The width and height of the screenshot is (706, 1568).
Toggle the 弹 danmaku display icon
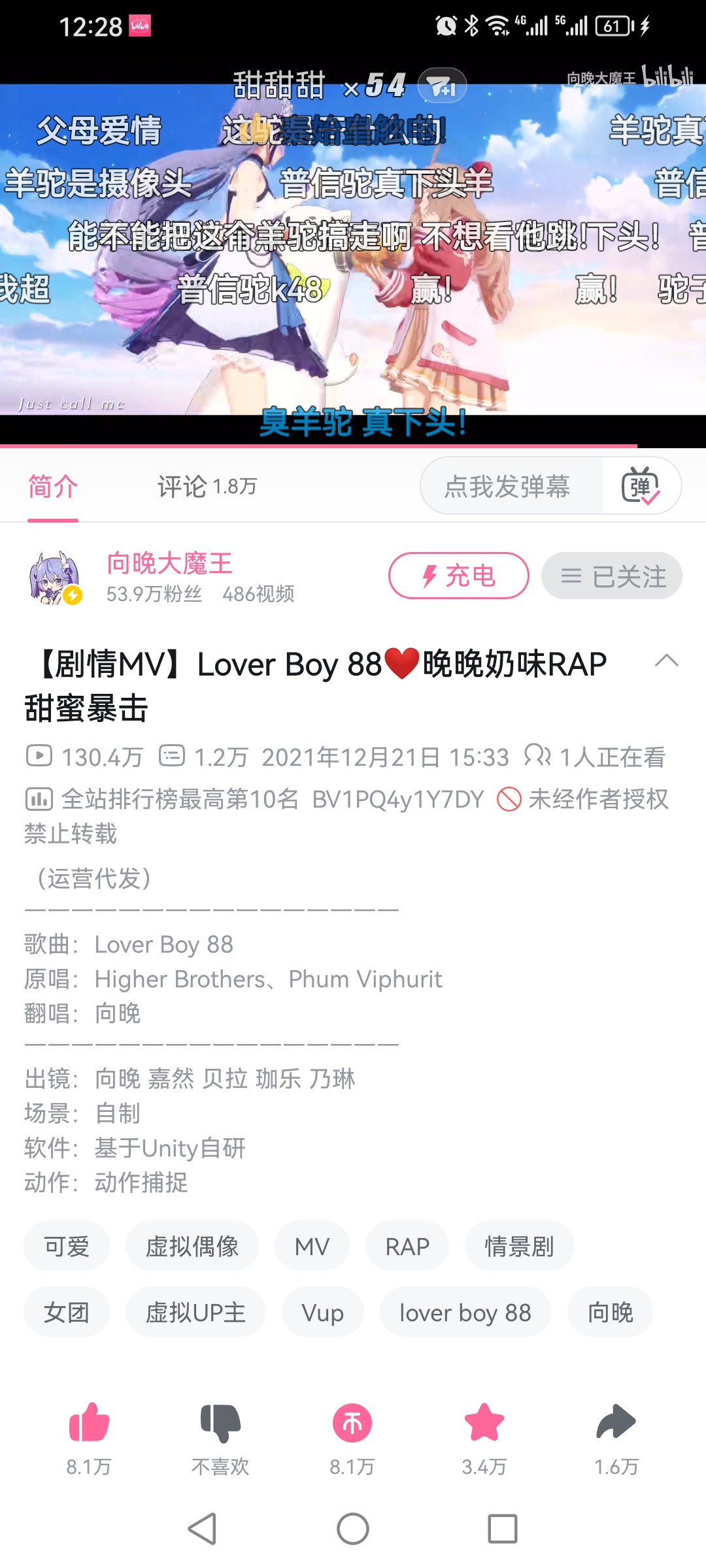(x=641, y=487)
